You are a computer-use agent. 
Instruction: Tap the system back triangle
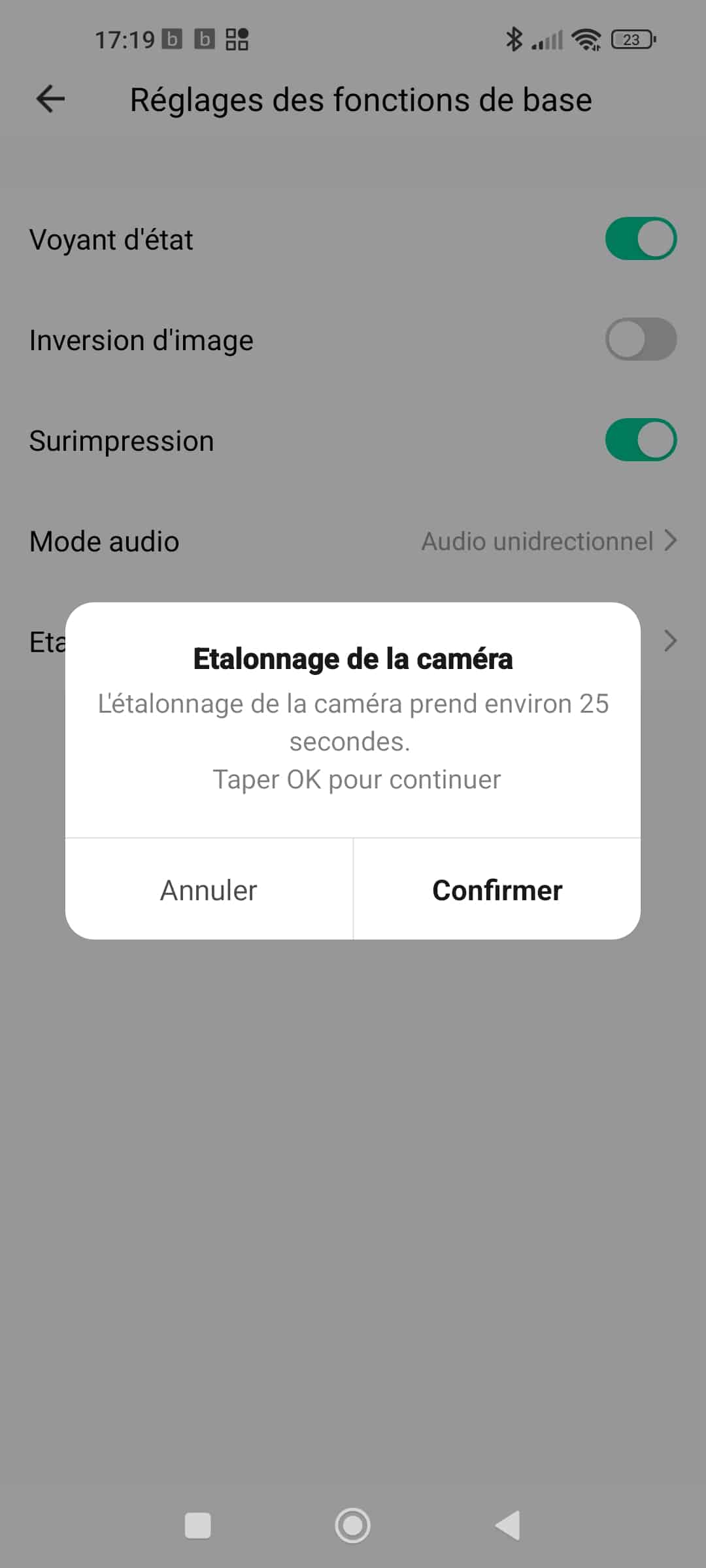click(x=508, y=1526)
